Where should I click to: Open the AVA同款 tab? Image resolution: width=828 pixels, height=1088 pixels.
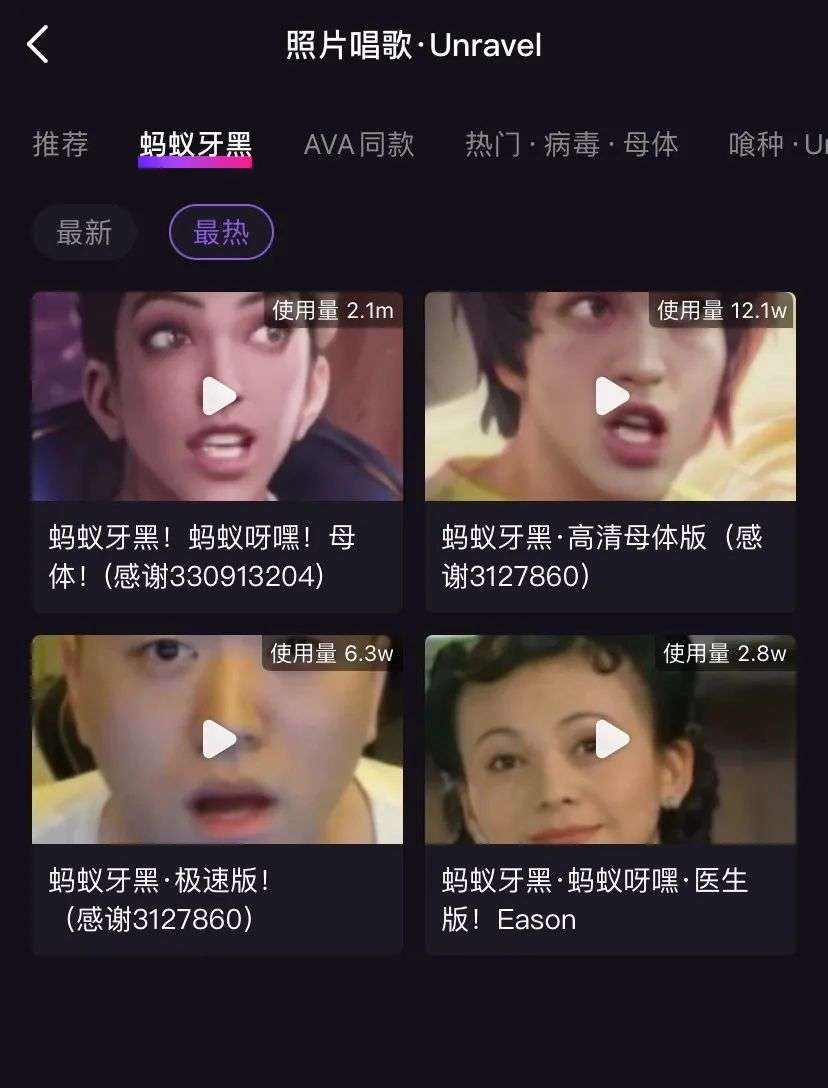(x=358, y=144)
